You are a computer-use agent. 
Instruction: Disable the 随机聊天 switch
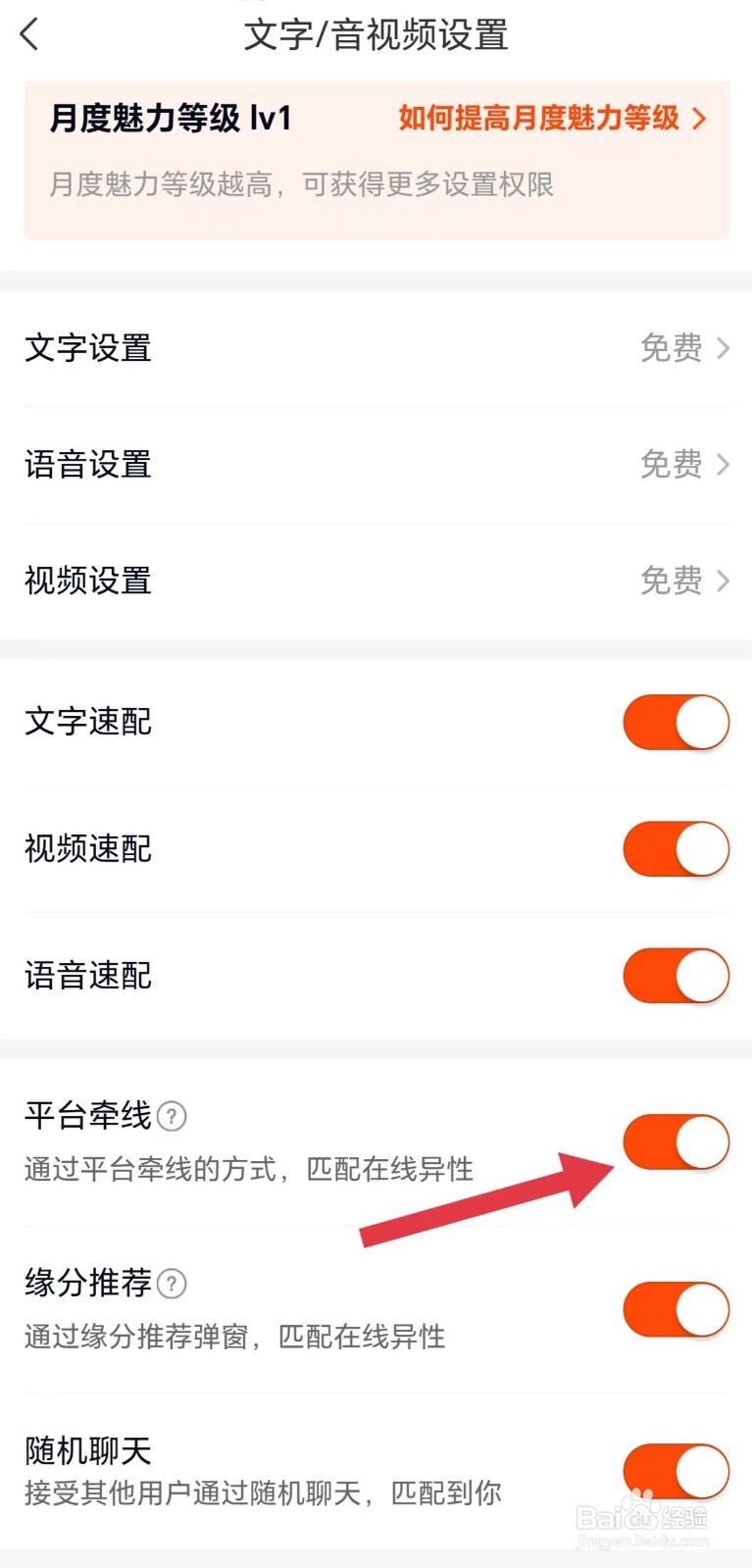pyautogui.click(x=677, y=1472)
